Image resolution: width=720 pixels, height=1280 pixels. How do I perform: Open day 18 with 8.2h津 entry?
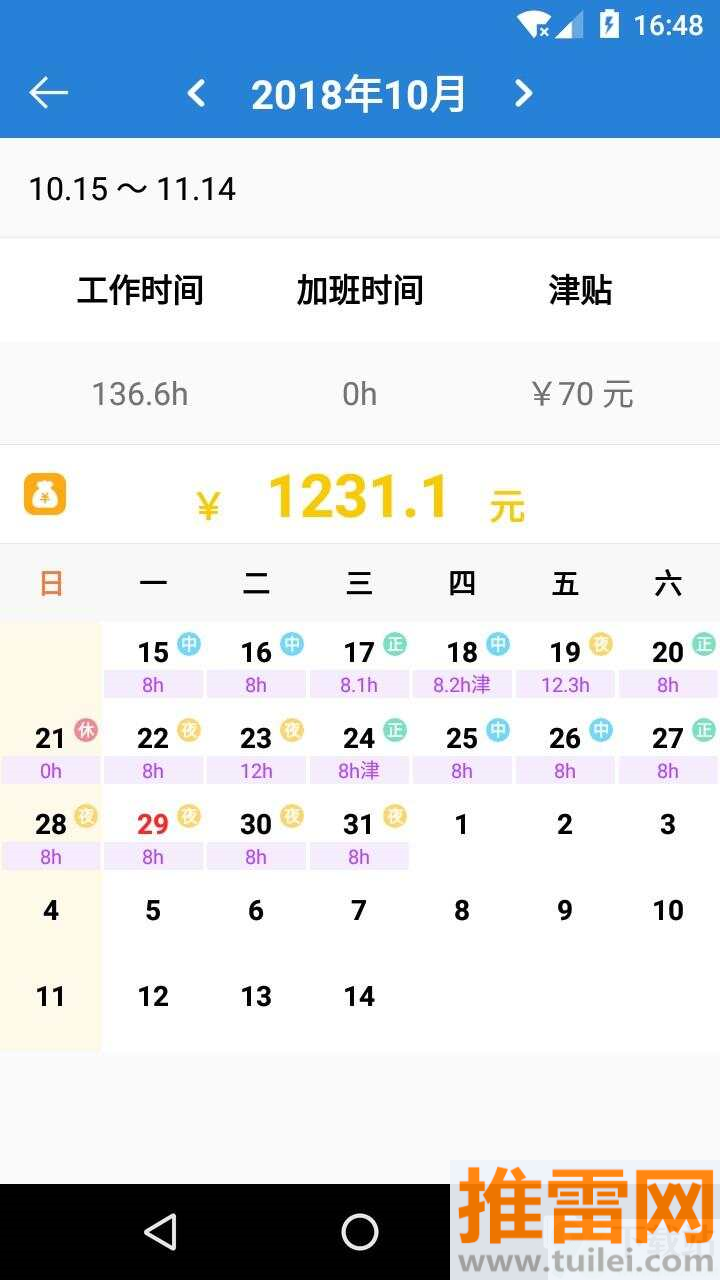tap(462, 664)
